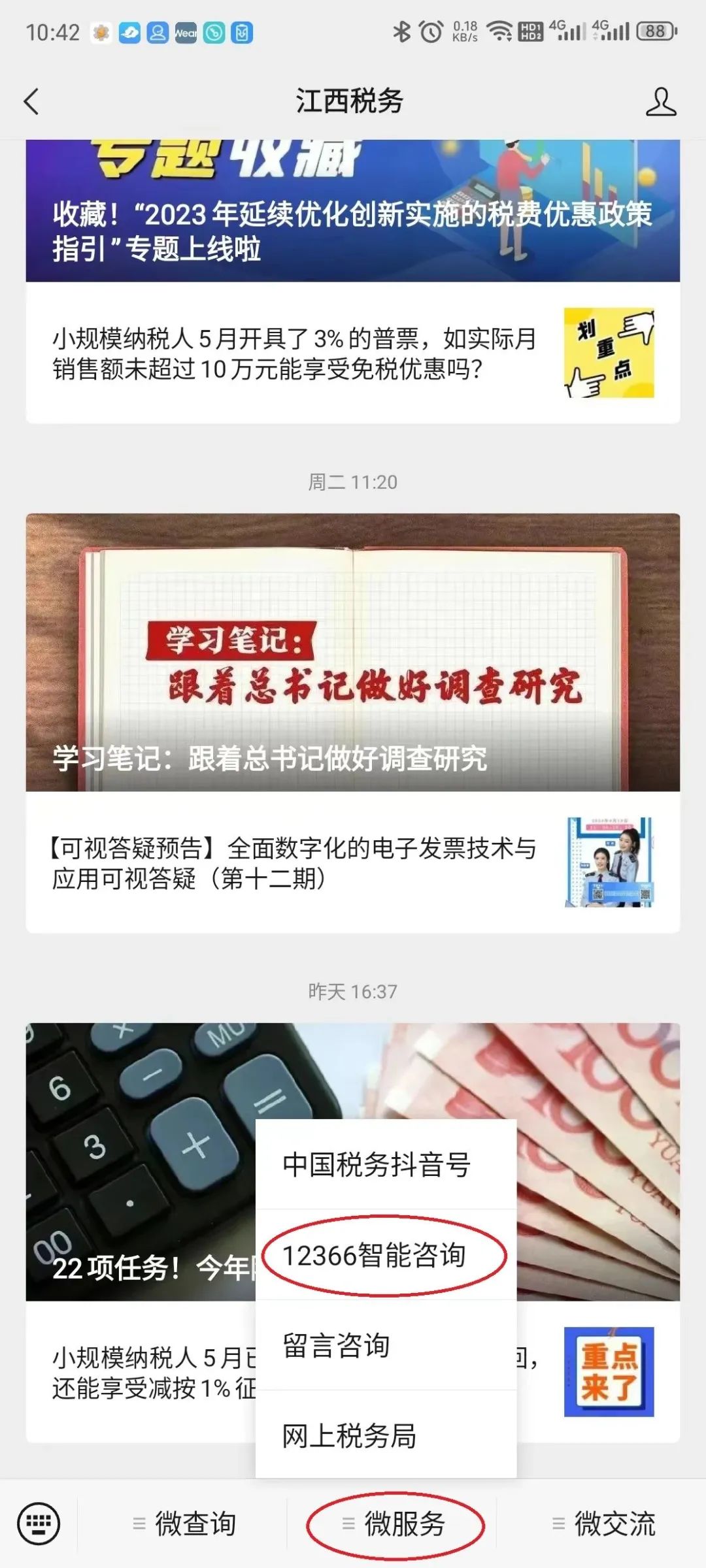Open the 2023 tax incentive policy guide article

tap(353, 210)
